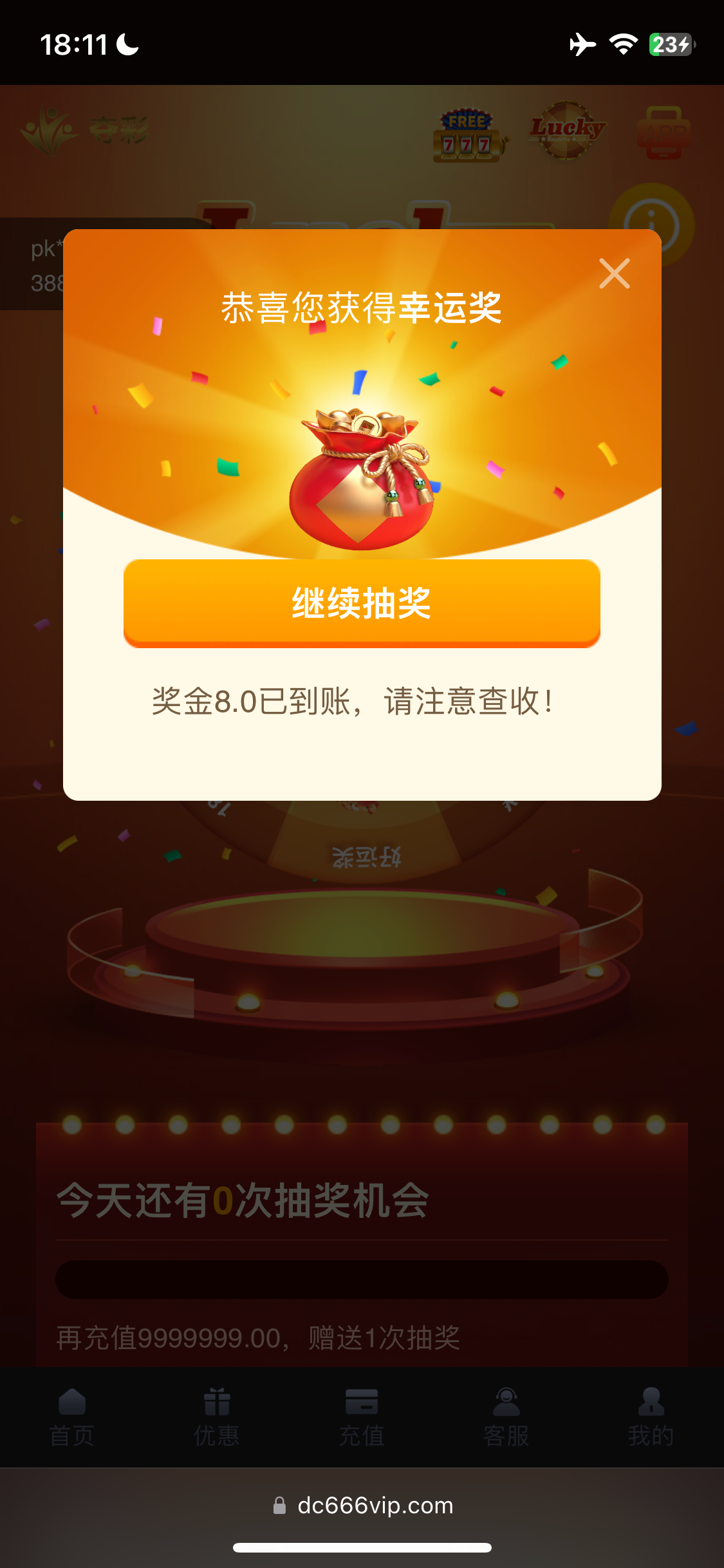Tap the 继续抽奖 button
Viewport: 724px width, 1568px height.
362,603
